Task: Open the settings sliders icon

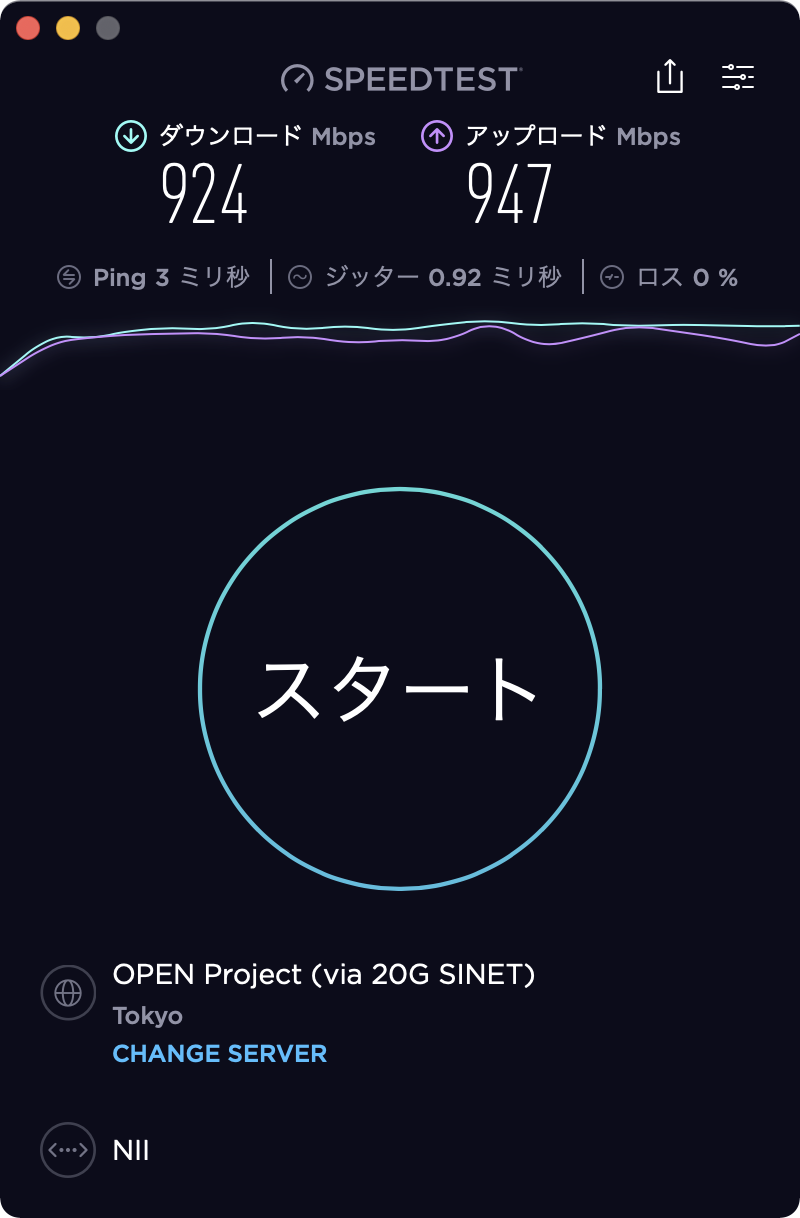Action: pos(738,77)
